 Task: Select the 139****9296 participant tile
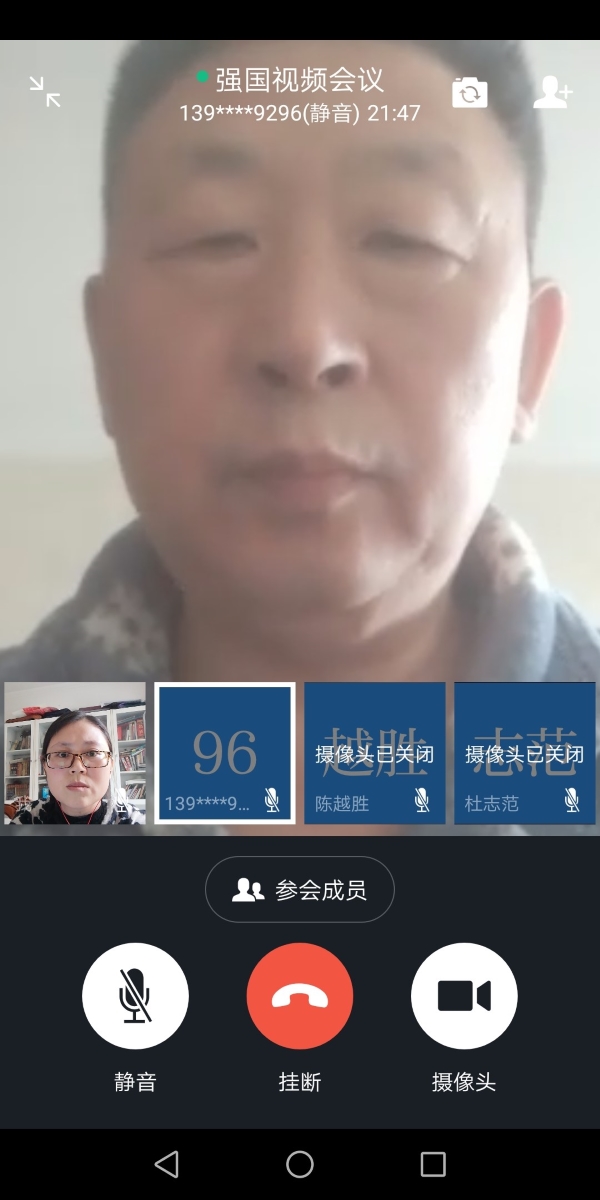tap(225, 753)
